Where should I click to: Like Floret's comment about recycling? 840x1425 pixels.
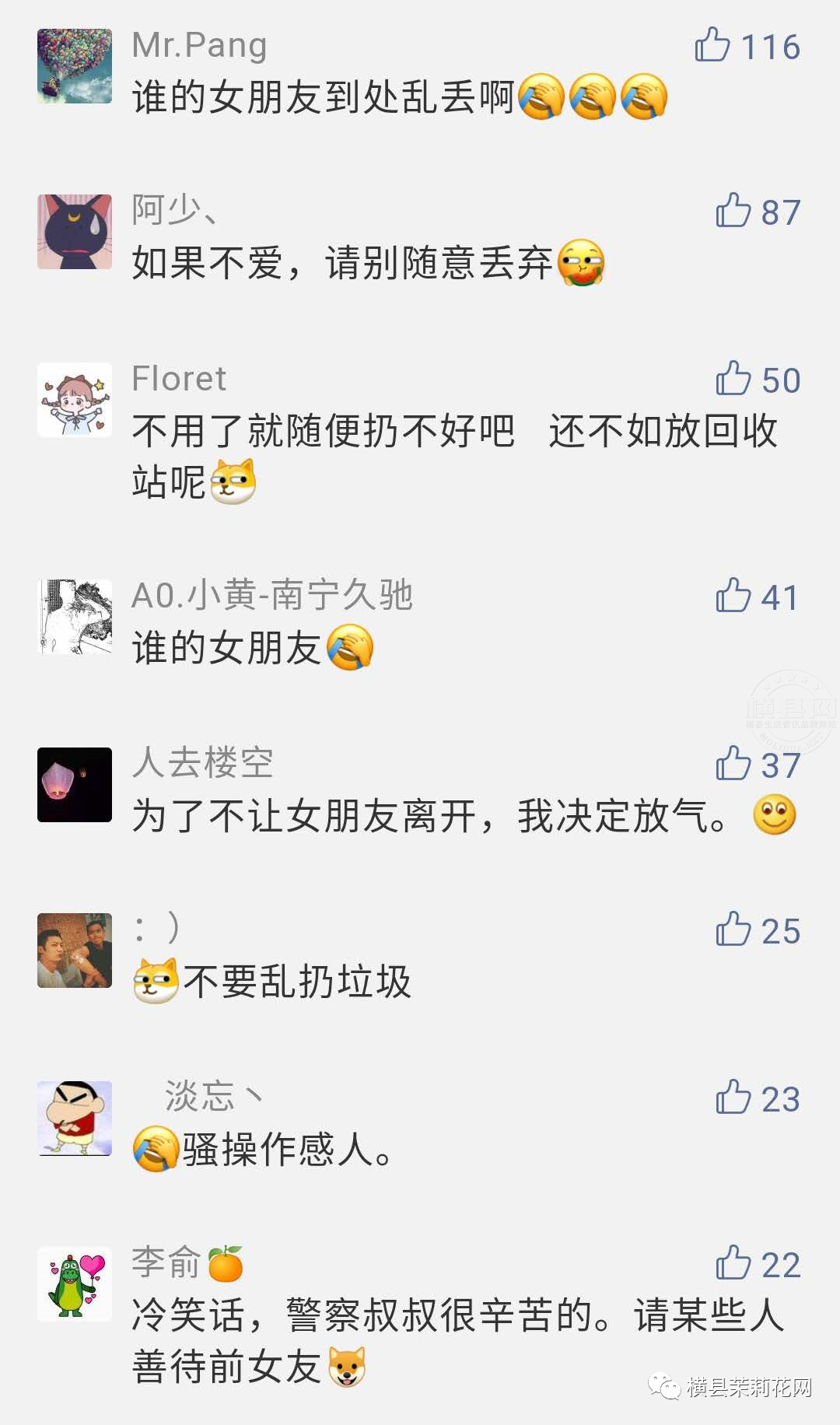click(733, 379)
